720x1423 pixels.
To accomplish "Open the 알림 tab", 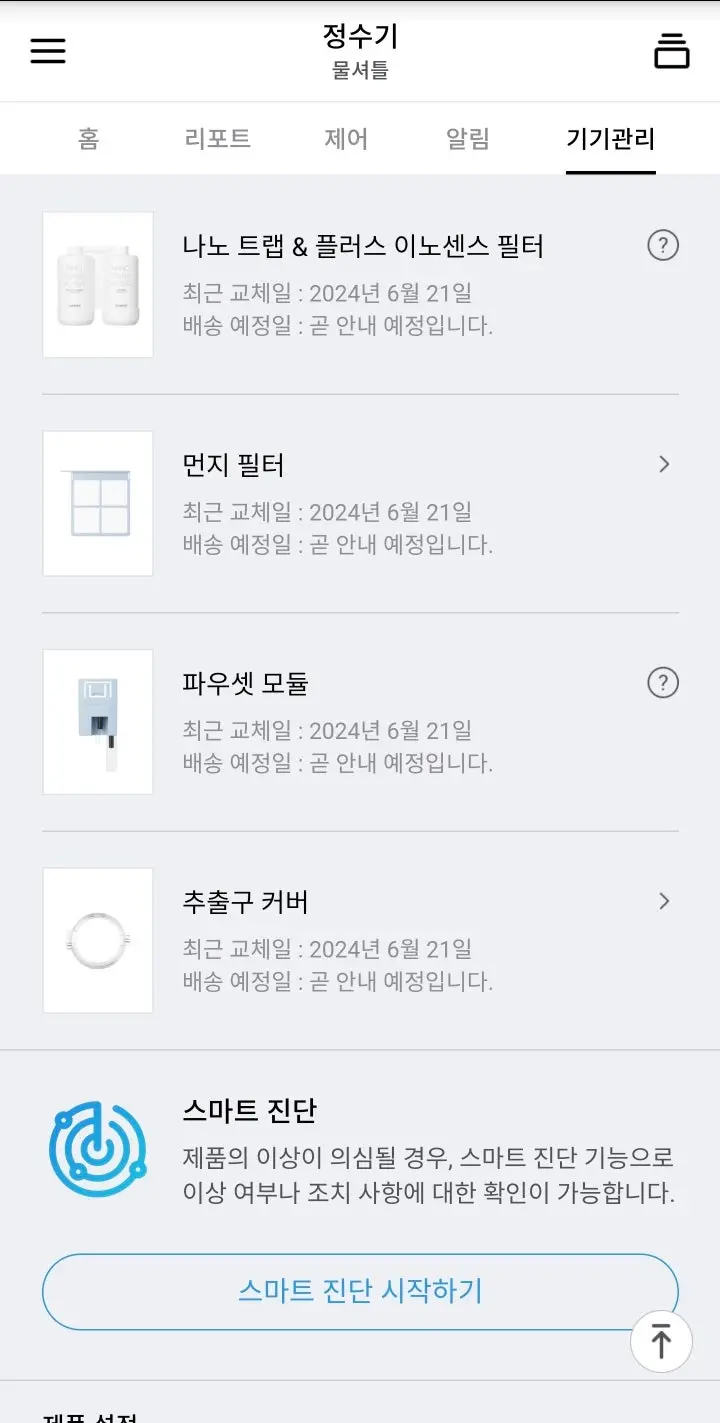I will [468, 138].
